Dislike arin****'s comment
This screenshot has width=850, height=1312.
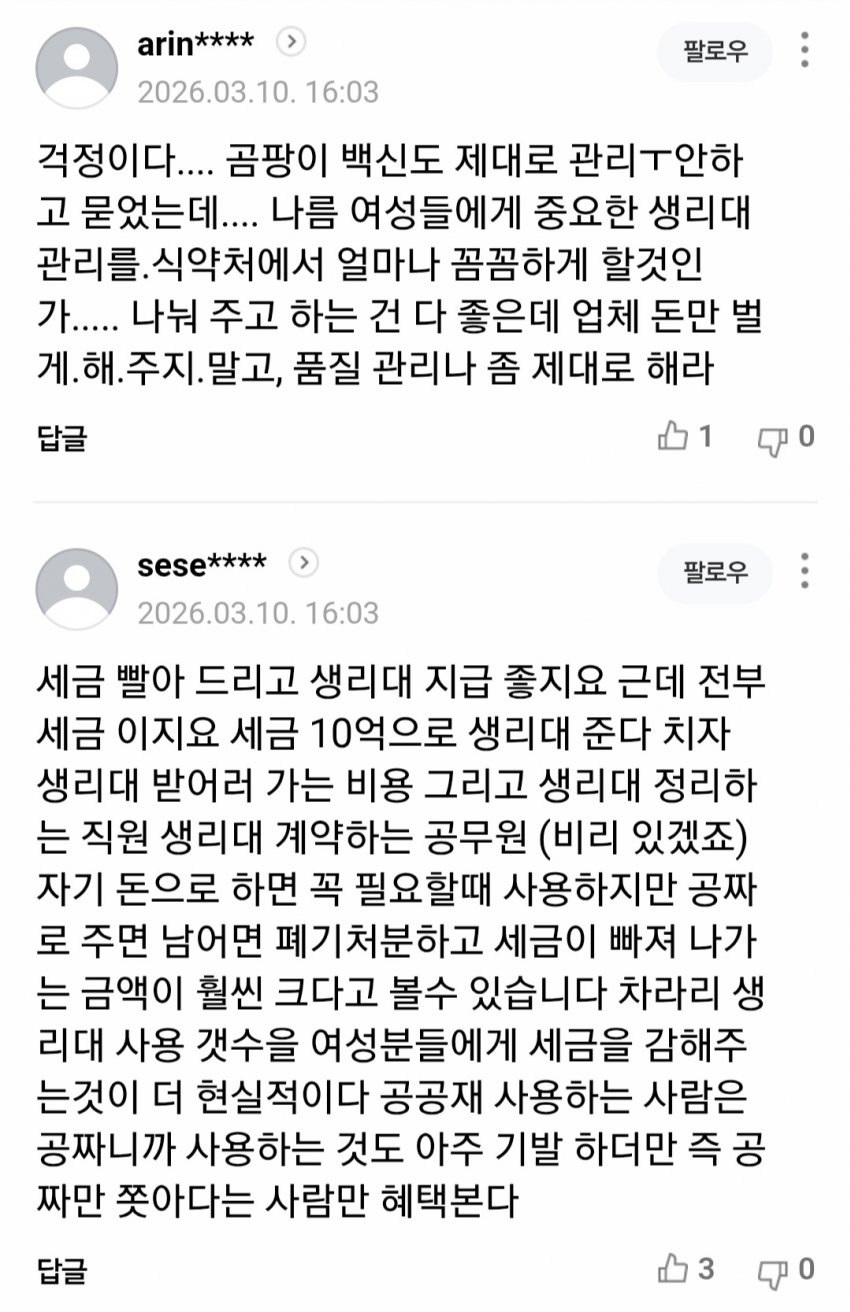click(x=773, y=438)
